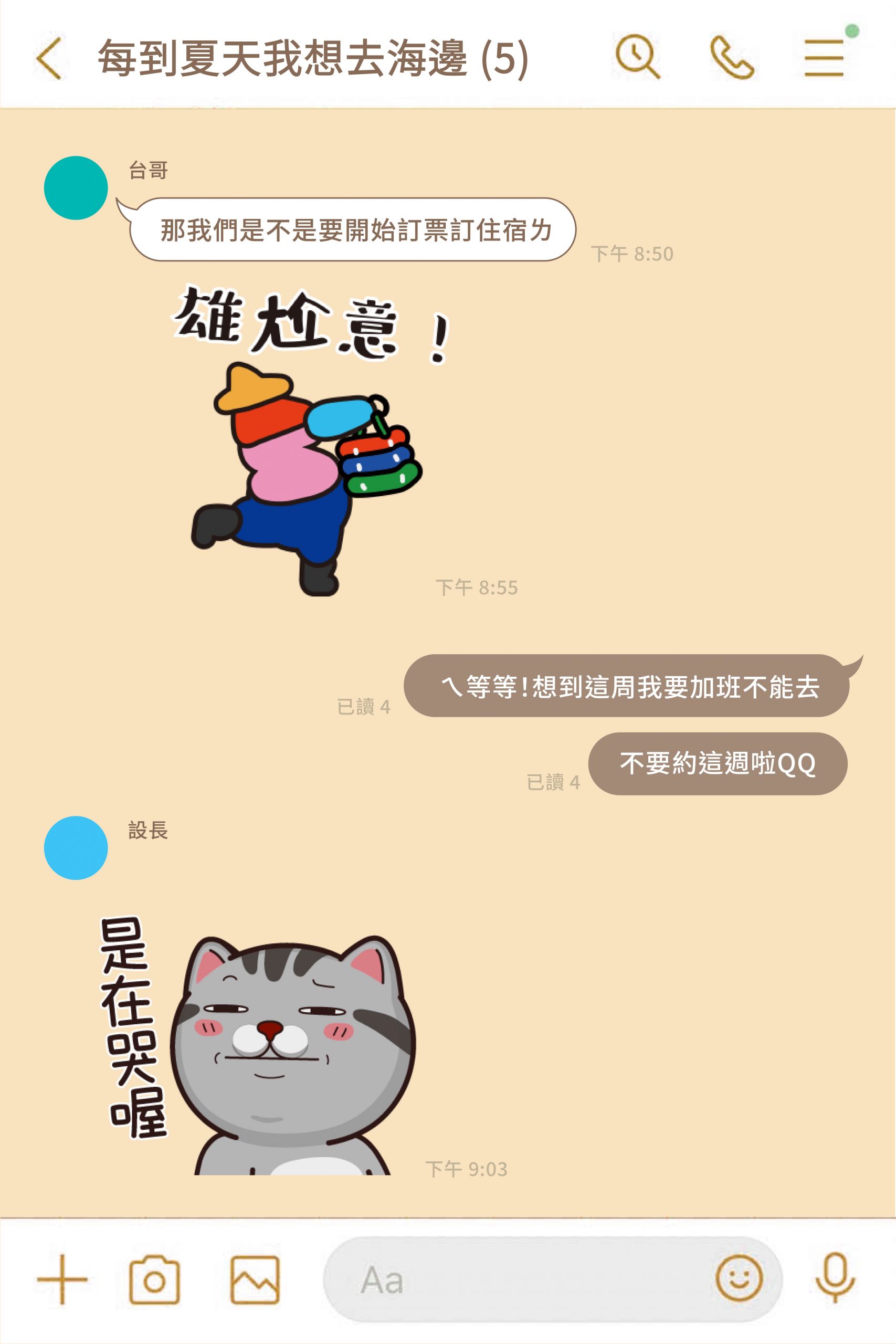Launch the camera to take a photo

point(154,1280)
